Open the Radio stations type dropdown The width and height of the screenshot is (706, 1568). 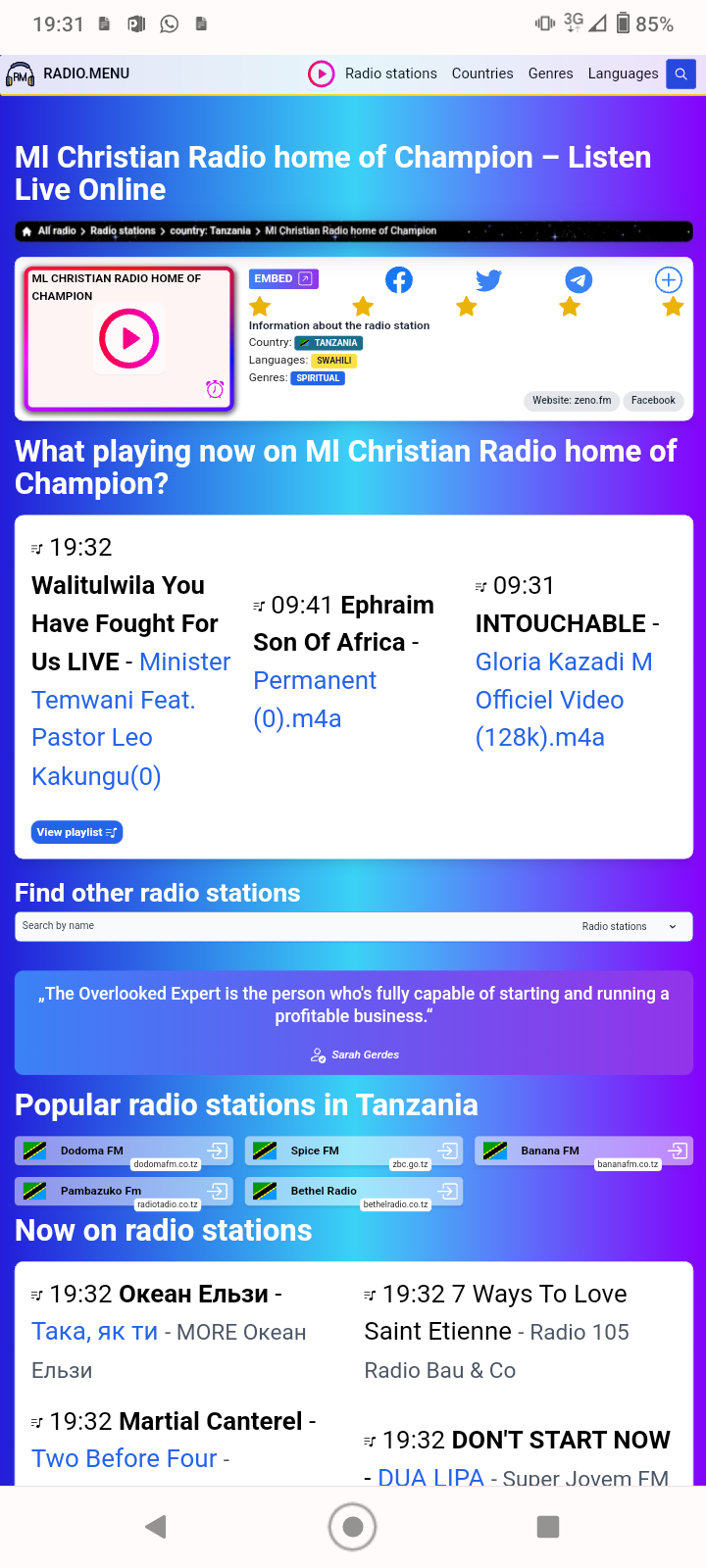pos(626,926)
